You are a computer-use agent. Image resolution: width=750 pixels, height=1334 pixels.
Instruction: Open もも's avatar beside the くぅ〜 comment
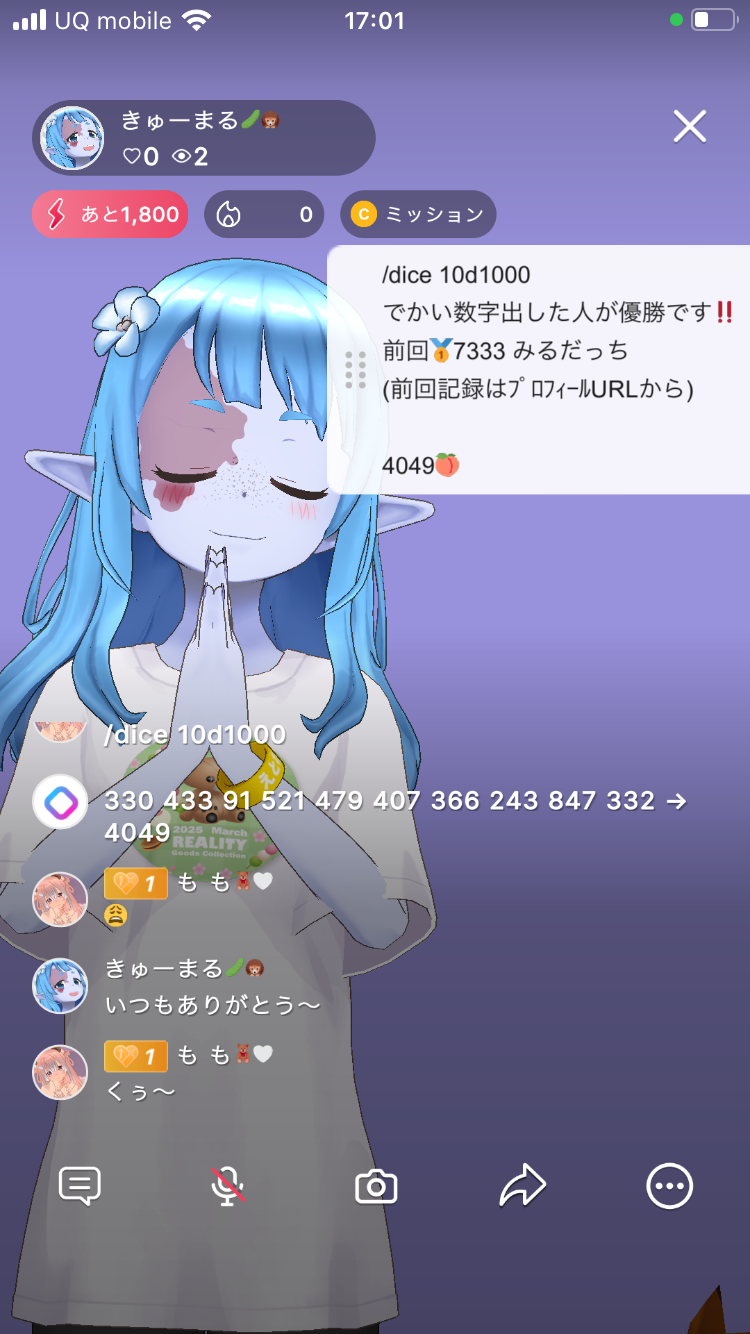tap(60, 1072)
